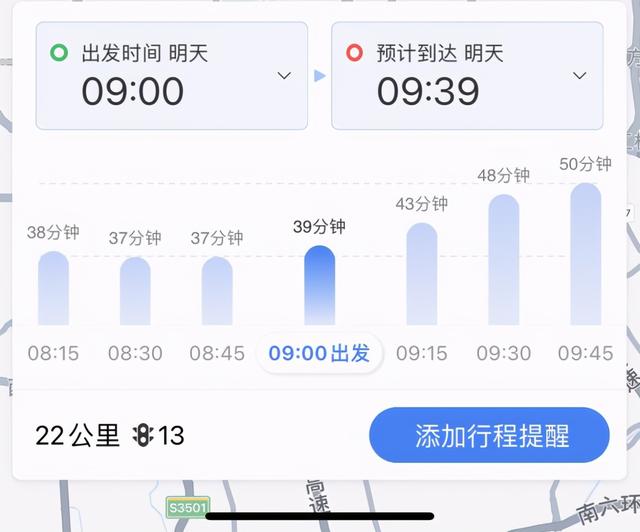Viewport: 640px width, 532px height.
Task: Open the 预计到达 arrival time dropdown
Action: (x=467, y=76)
